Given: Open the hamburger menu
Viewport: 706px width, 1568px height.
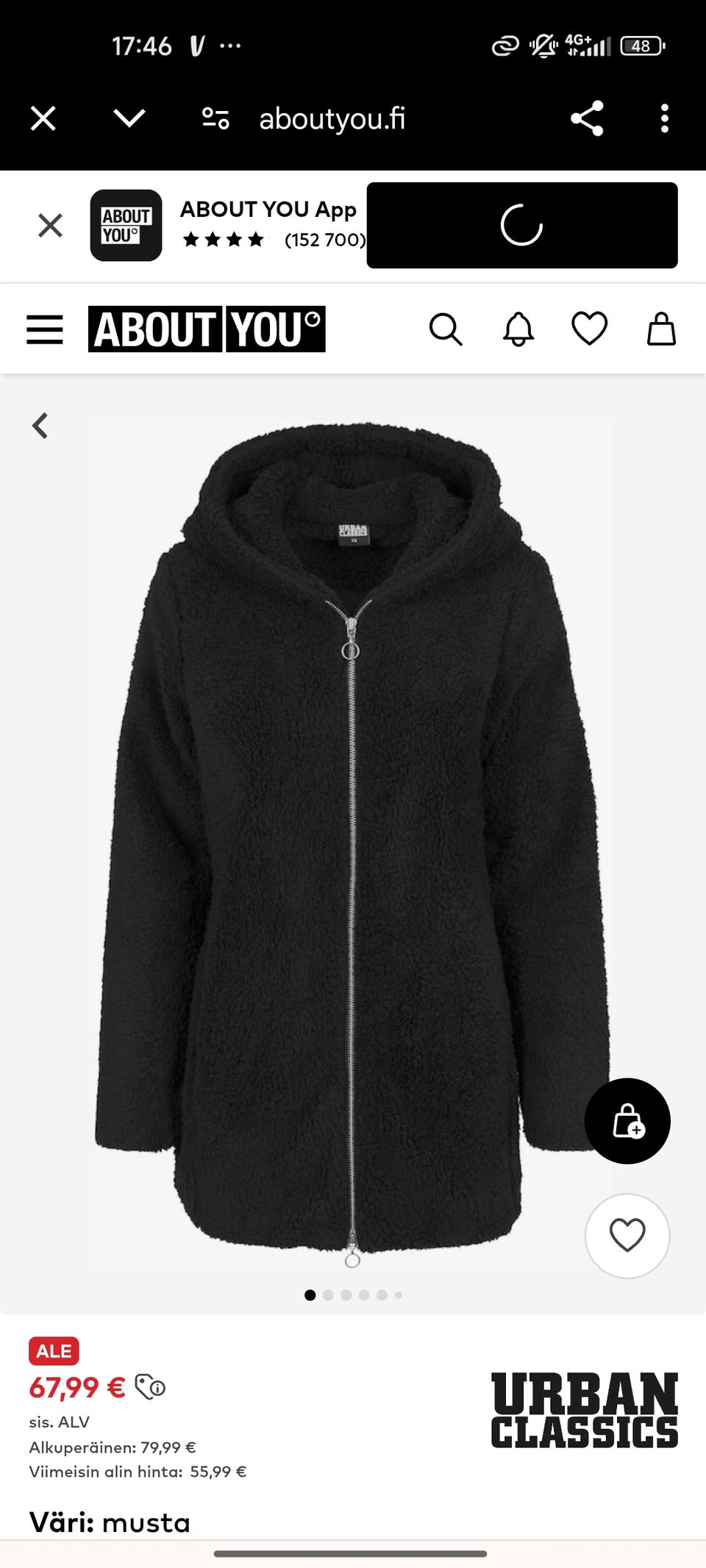Looking at the screenshot, I should click(45, 329).
